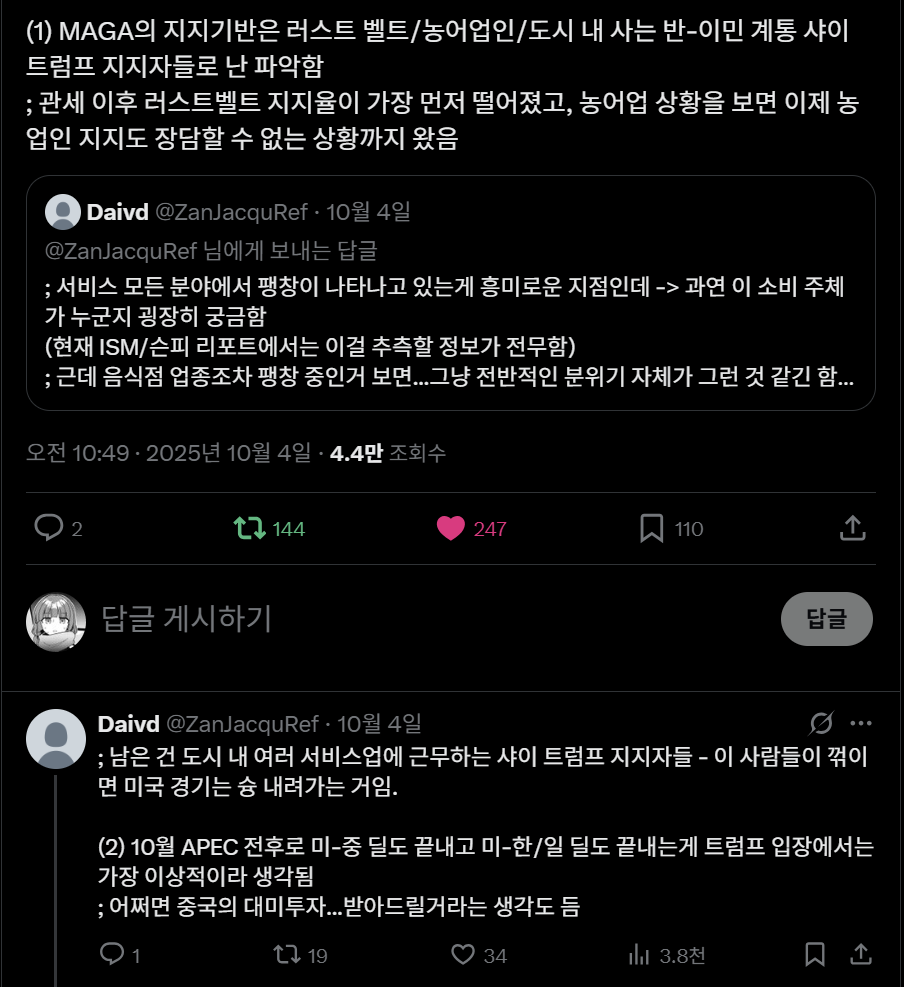The height and width of the screenshot is (987, 904).
Task: Unlike the main post with 247 likes
Action: 451,528
